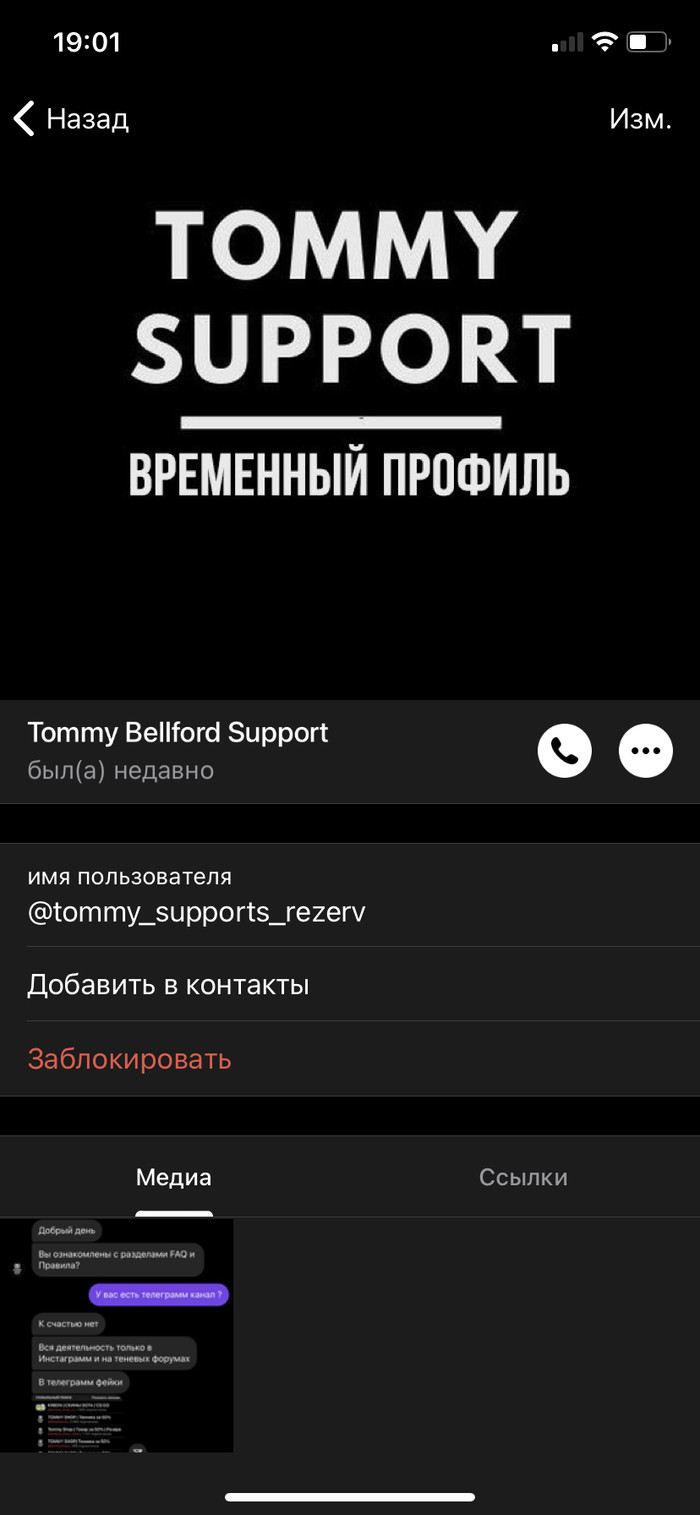The image size is (700, 1515).
Task: Tap Изм. to edit the contact
Action: (x=640, y=119)
